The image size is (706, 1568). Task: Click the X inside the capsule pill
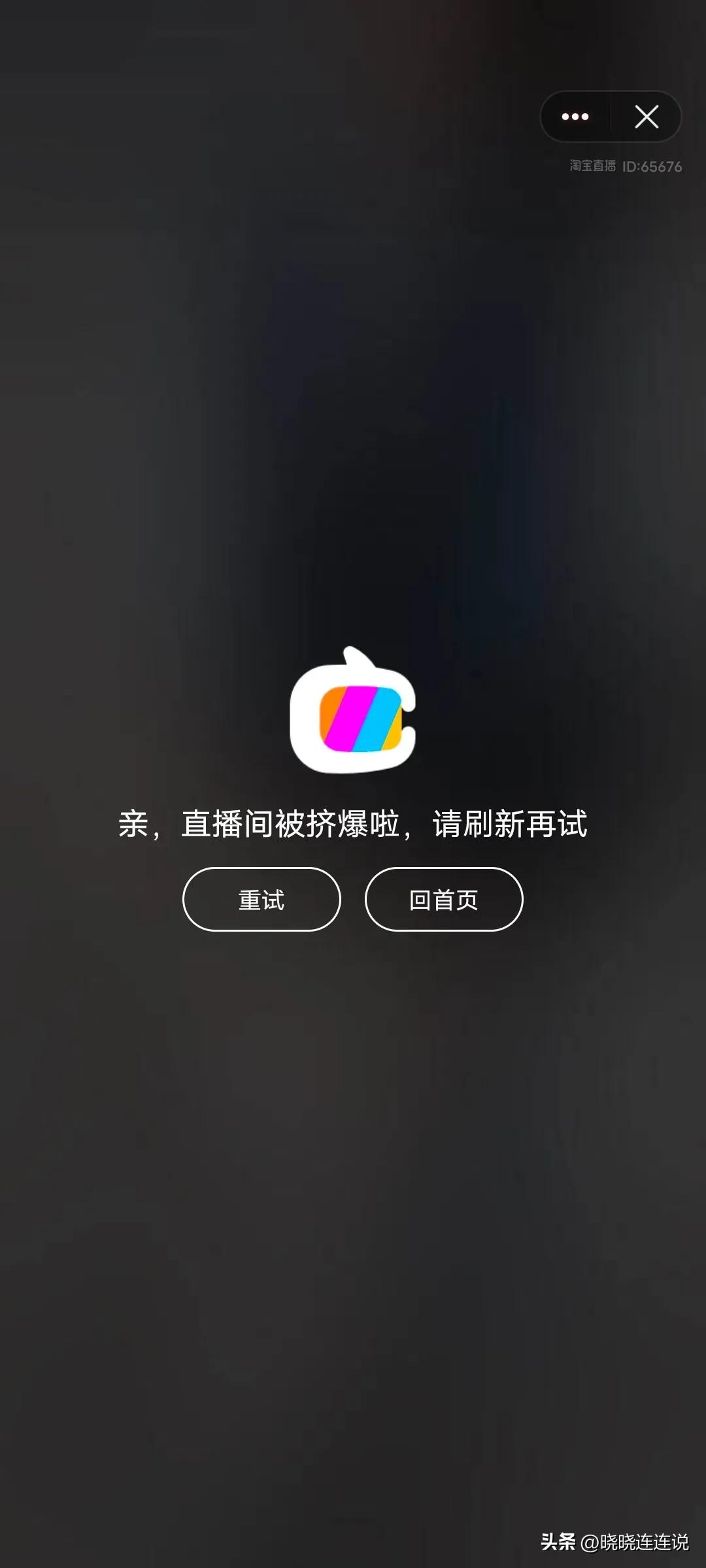click(x=646, y=116)
